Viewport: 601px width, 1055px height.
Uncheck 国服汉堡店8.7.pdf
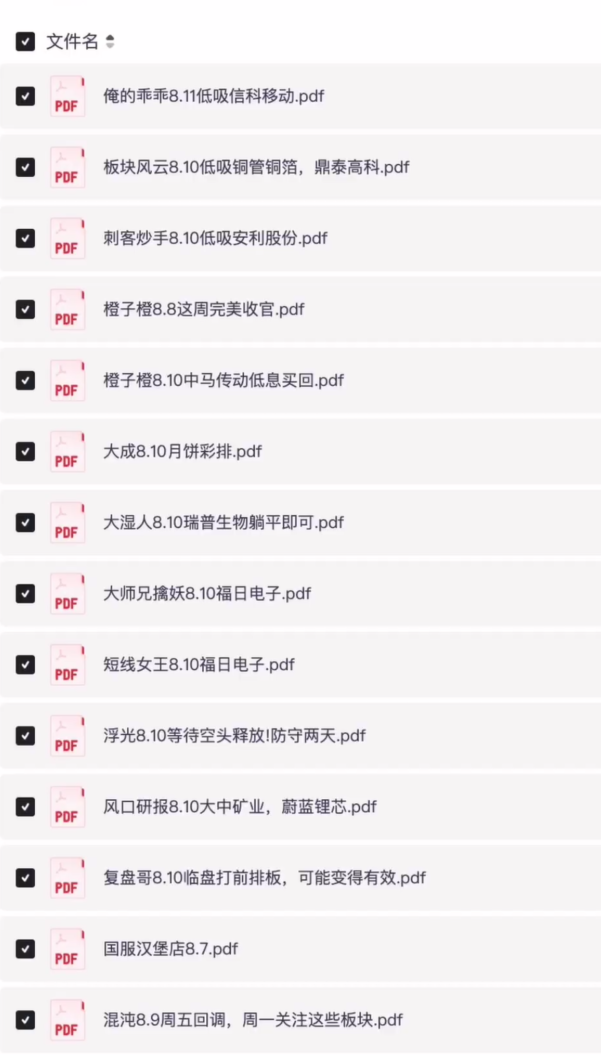point(26,948)
